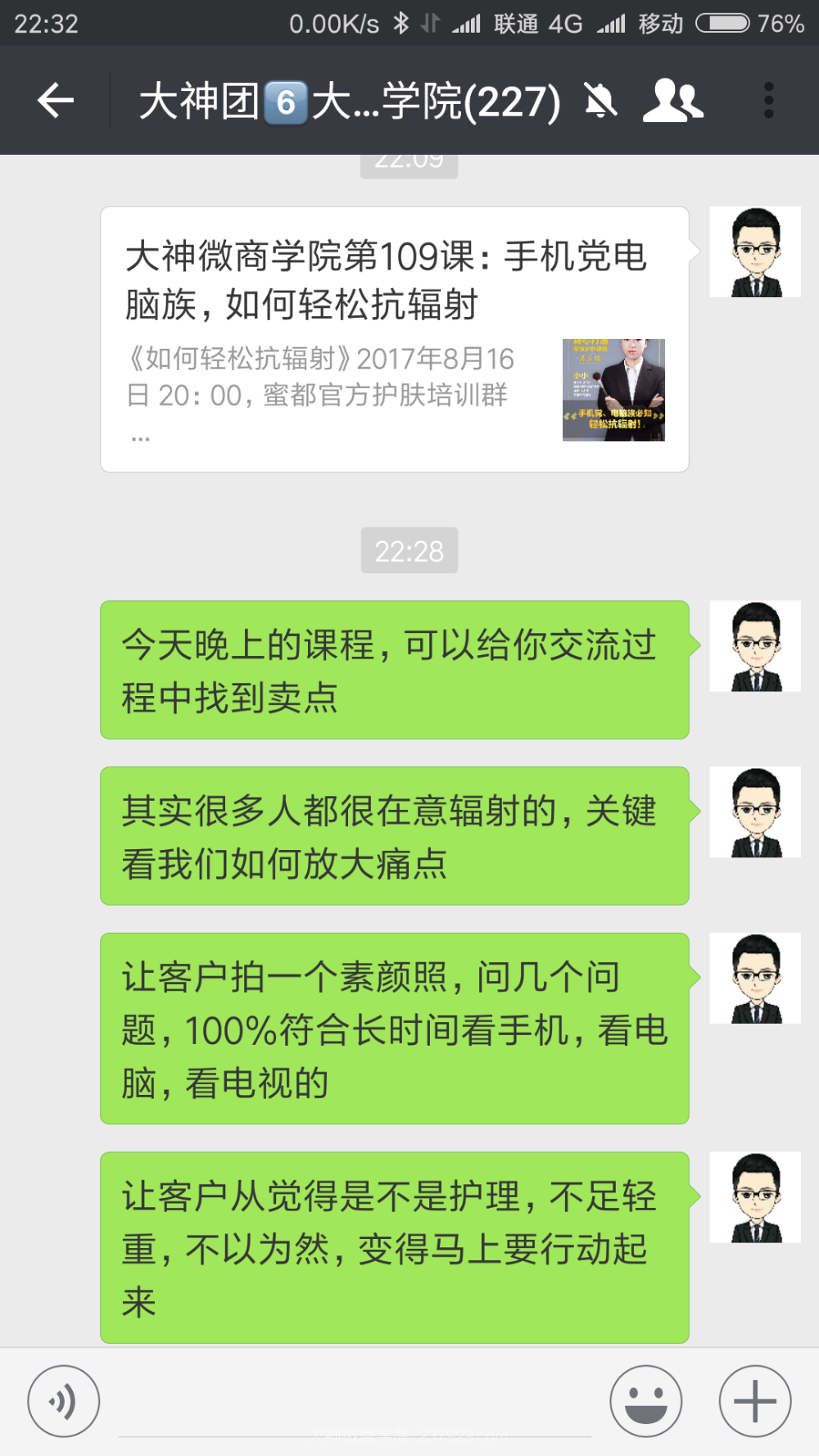Switch to voice message input
819x1456 pixels.
coord(64,1401)
